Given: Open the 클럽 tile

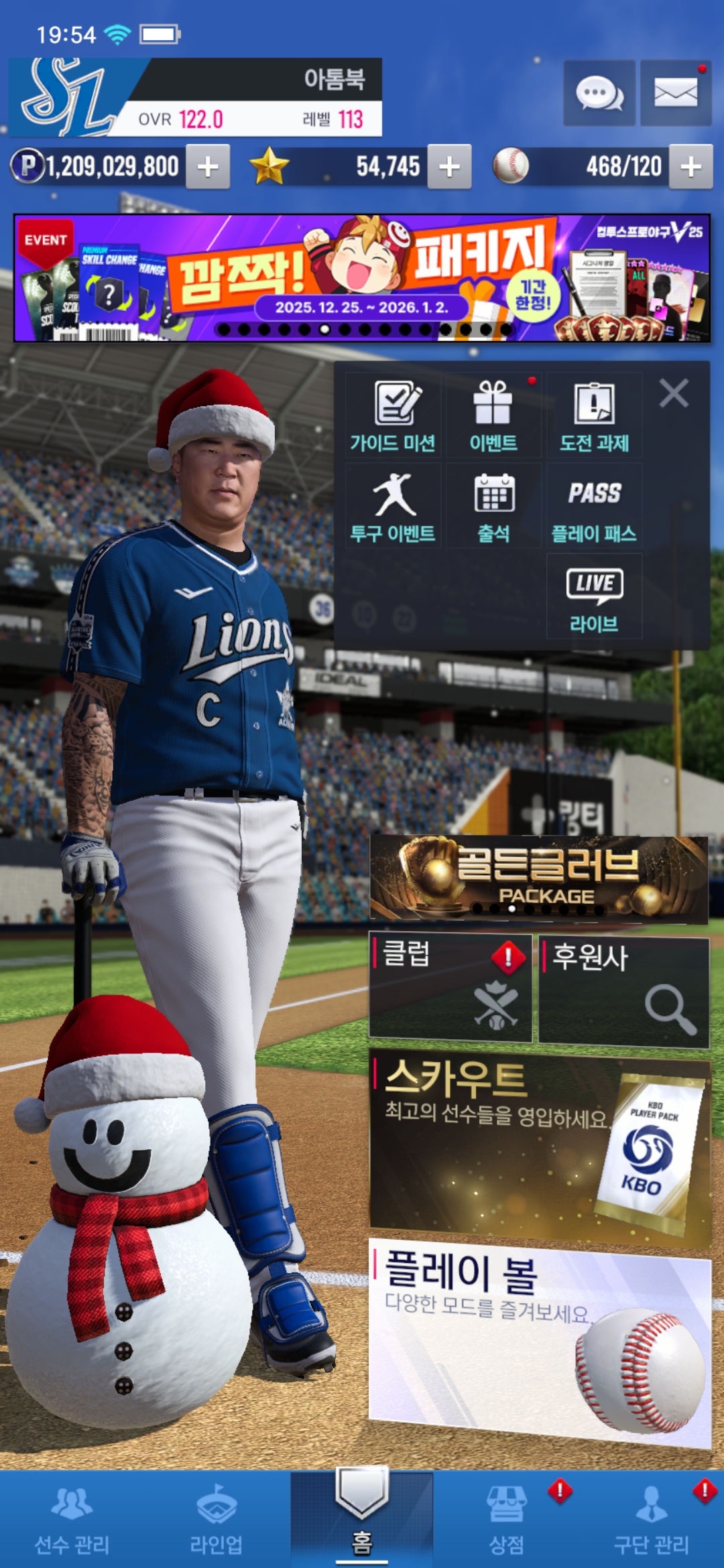Looking at the screenshot, I should click(x=450, y=988).
